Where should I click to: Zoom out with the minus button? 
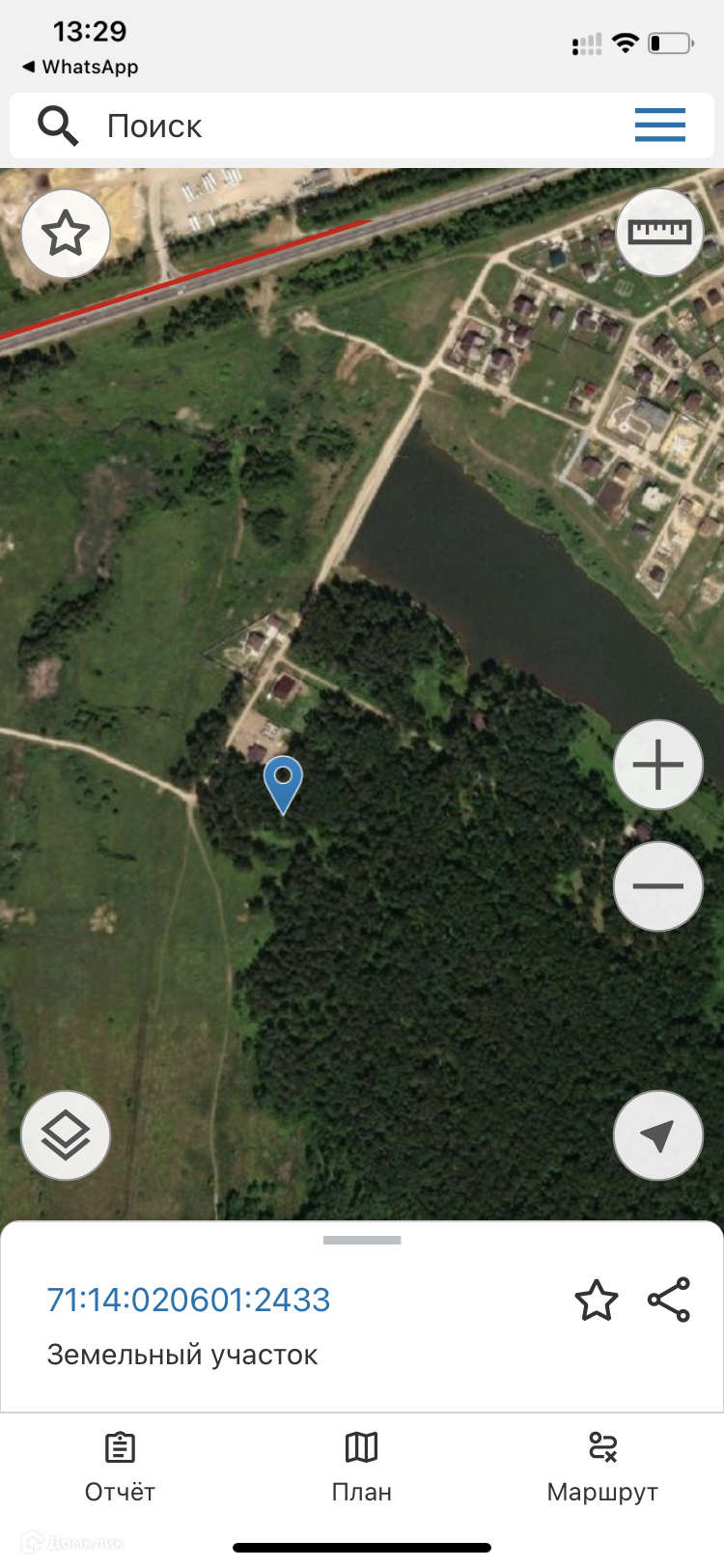pos(658,885)
